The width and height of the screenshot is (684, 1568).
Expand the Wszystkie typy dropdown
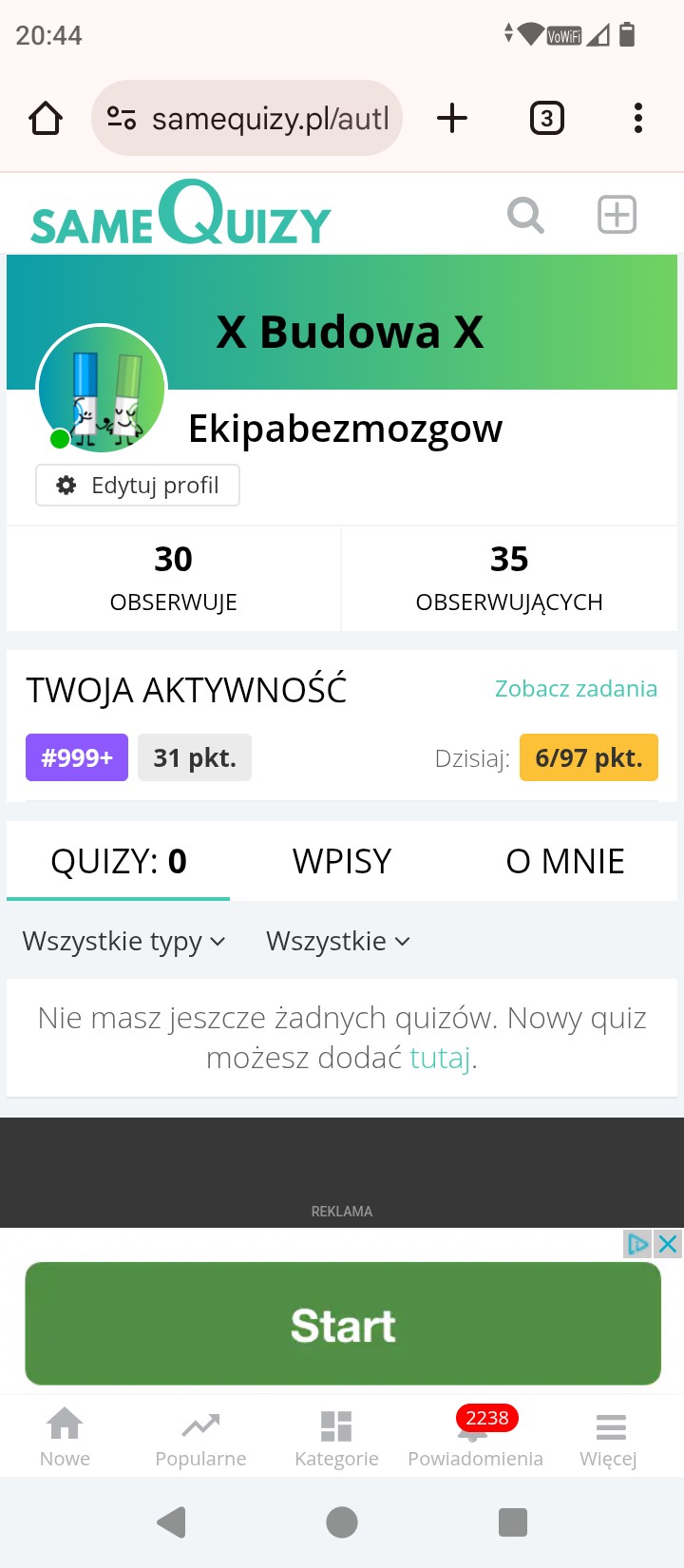pyautogui.click(x=124, y=941)
